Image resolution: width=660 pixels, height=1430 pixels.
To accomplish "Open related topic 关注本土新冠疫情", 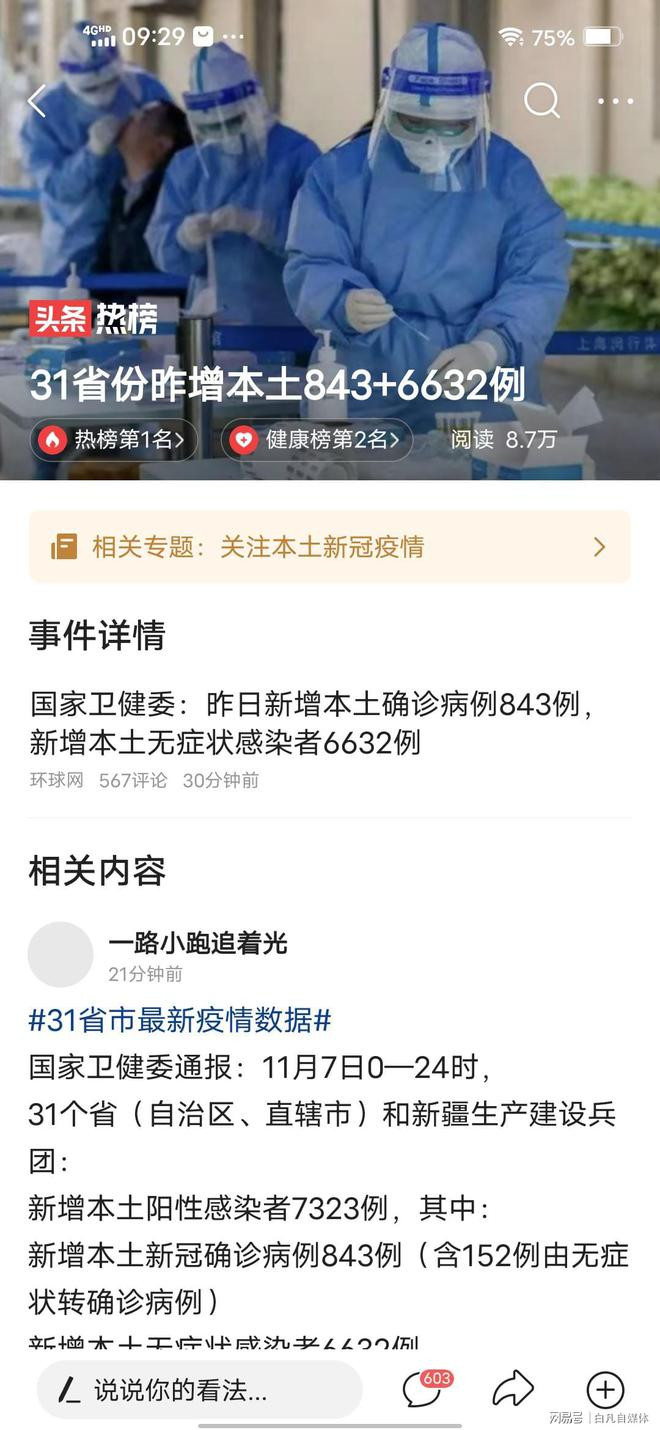I will pos(330,546).
